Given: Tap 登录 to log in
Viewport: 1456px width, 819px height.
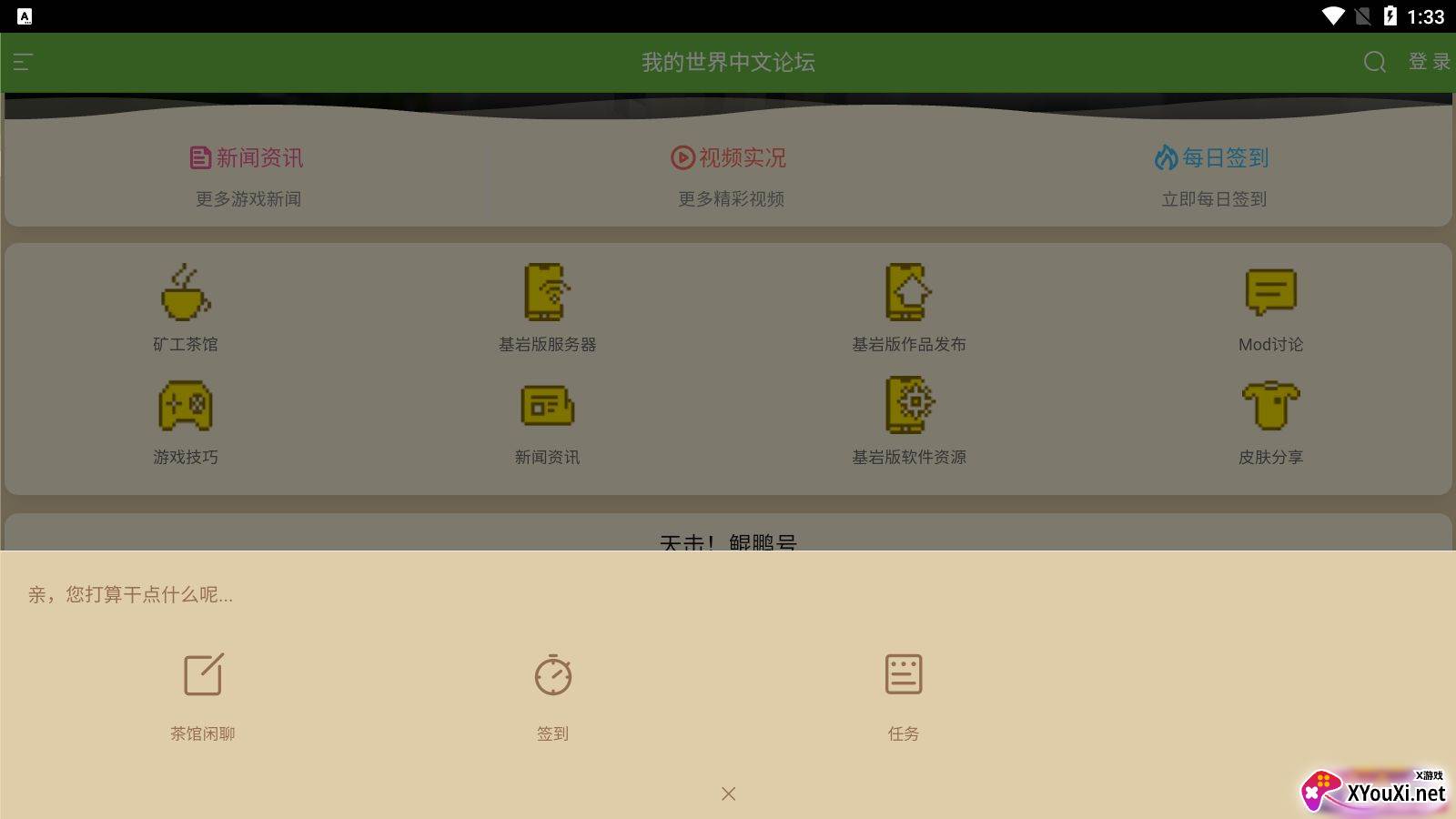Looking at the screenshot, I should pos(1429,62).
